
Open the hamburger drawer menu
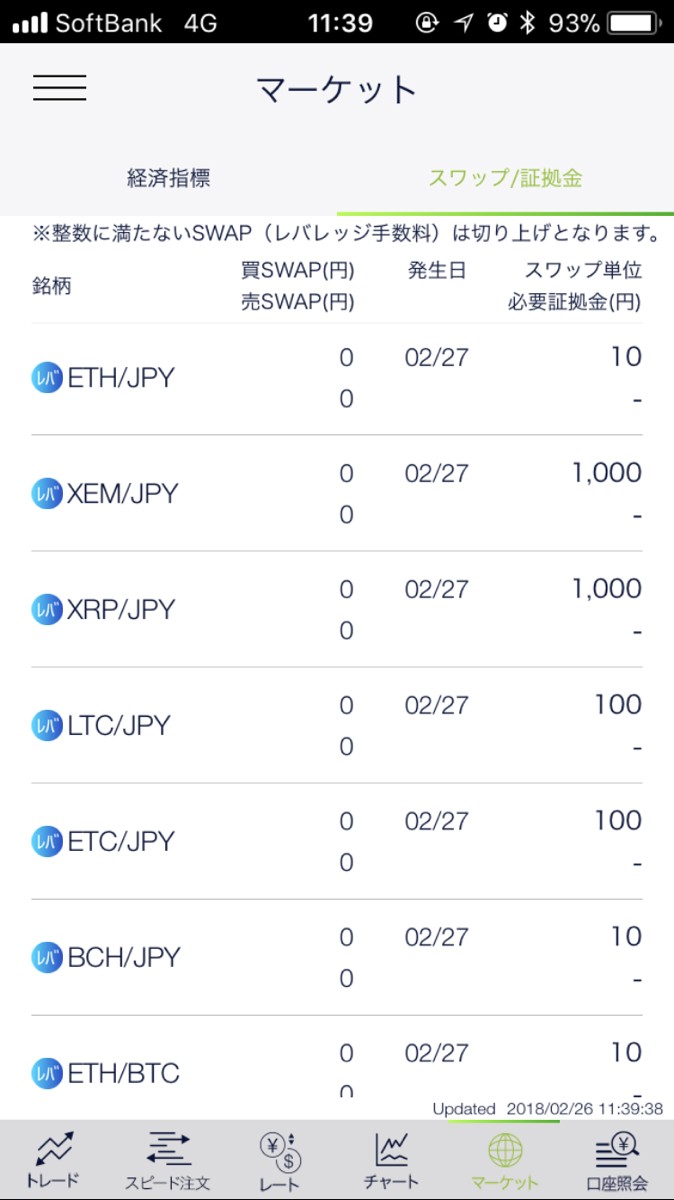(60, 88)
